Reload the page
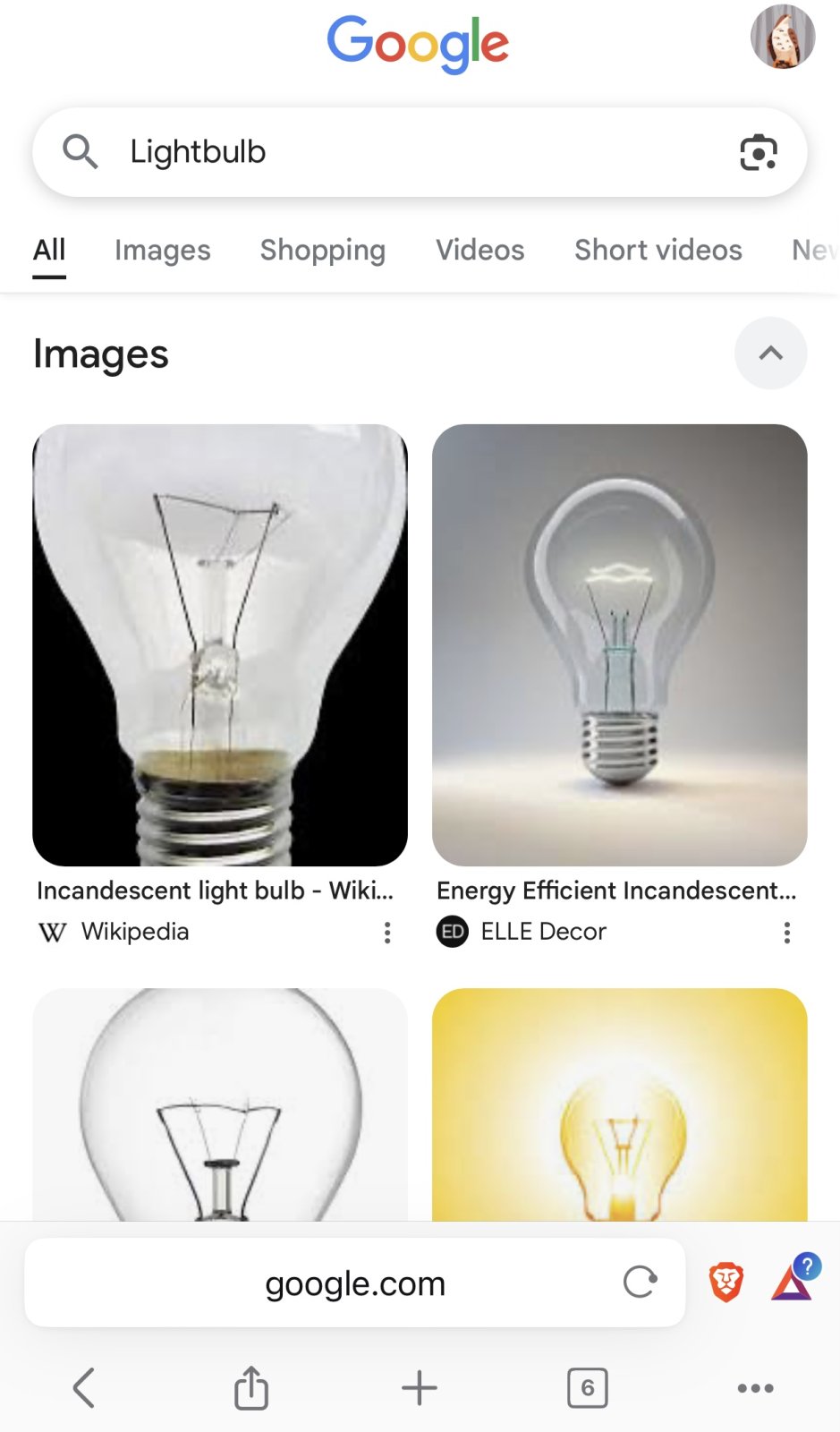 640,1282
